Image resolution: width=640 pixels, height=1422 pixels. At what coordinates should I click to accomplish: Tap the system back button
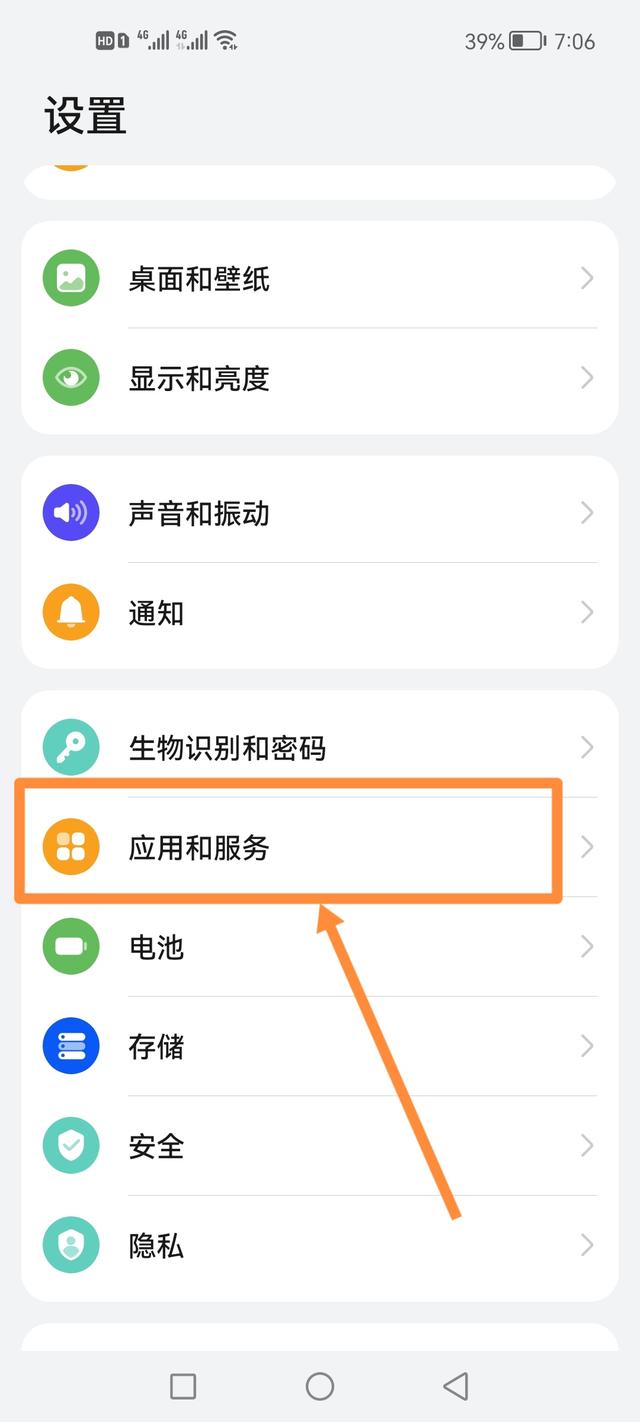[x=456, y=1386]
